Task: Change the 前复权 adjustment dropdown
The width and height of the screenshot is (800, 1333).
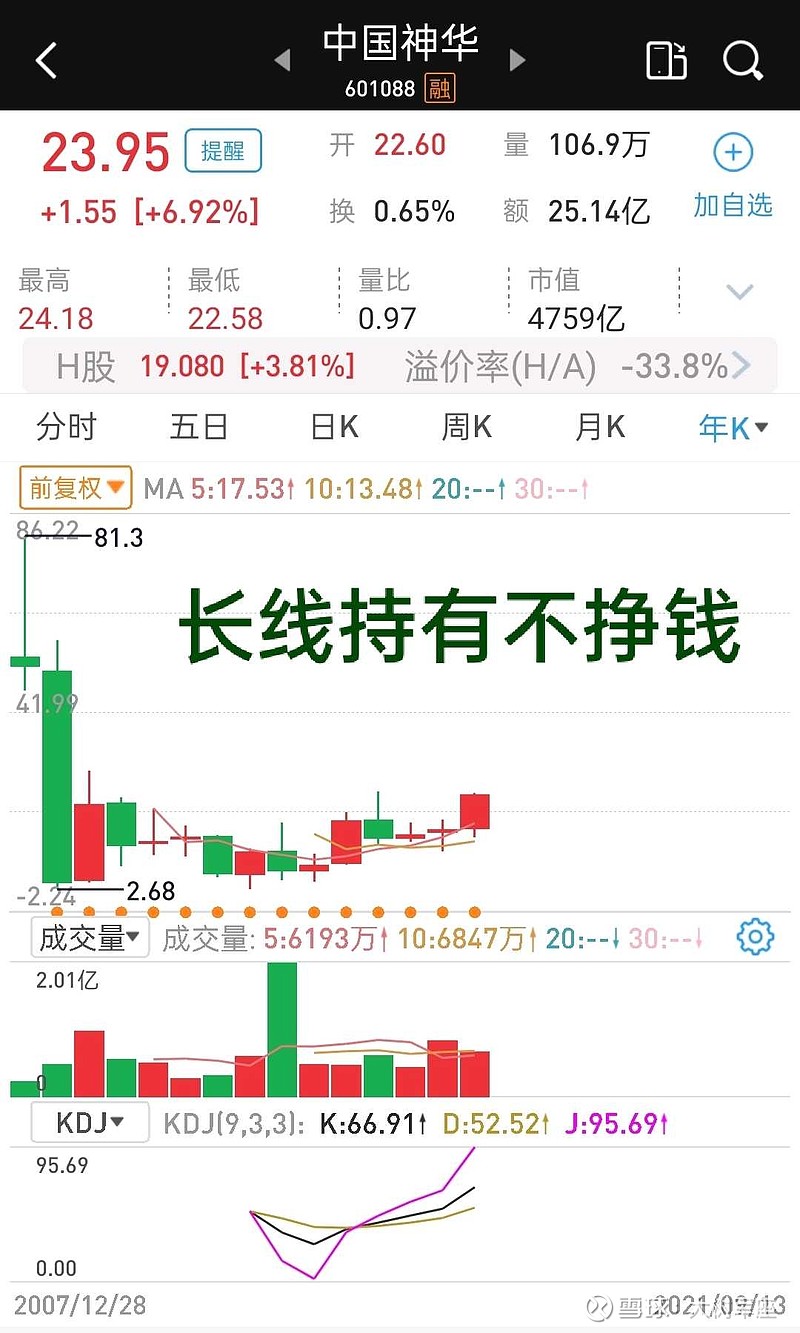Action: tap(76, 488)
